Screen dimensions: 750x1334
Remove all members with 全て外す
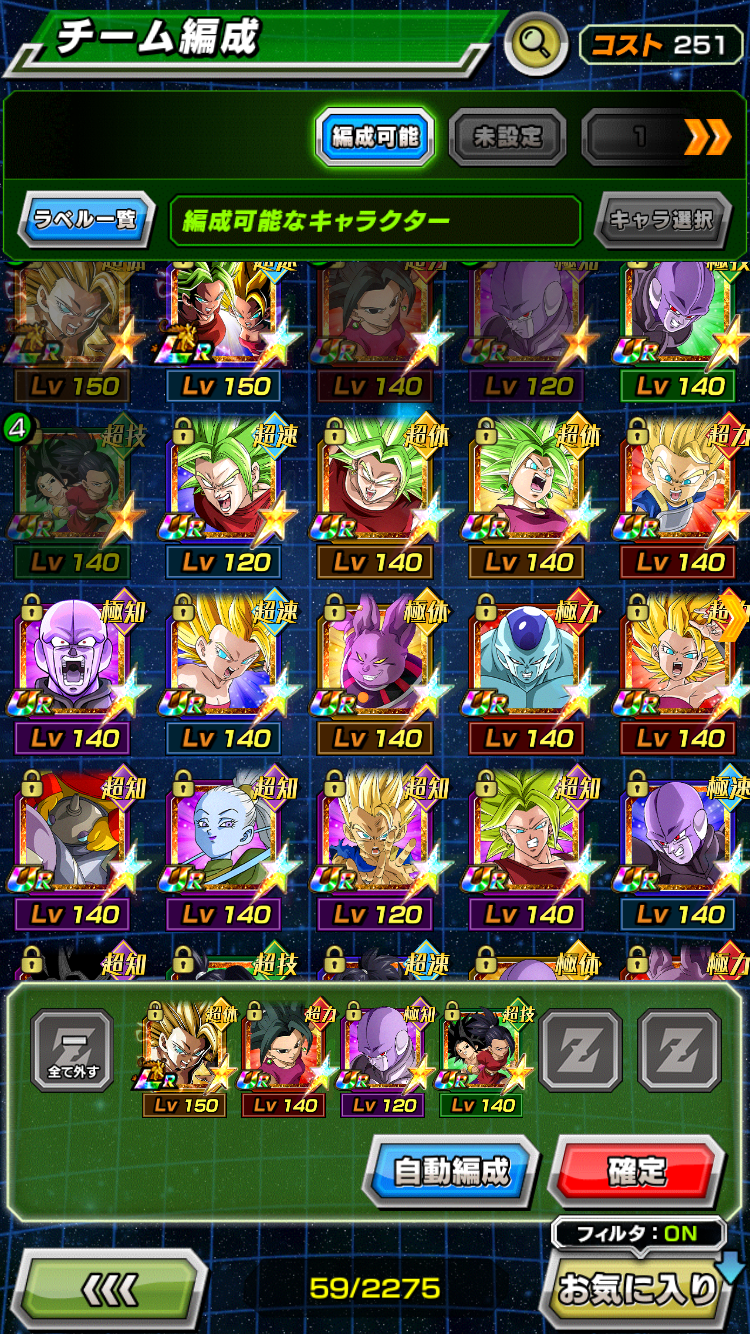(x=73, y=1051)
